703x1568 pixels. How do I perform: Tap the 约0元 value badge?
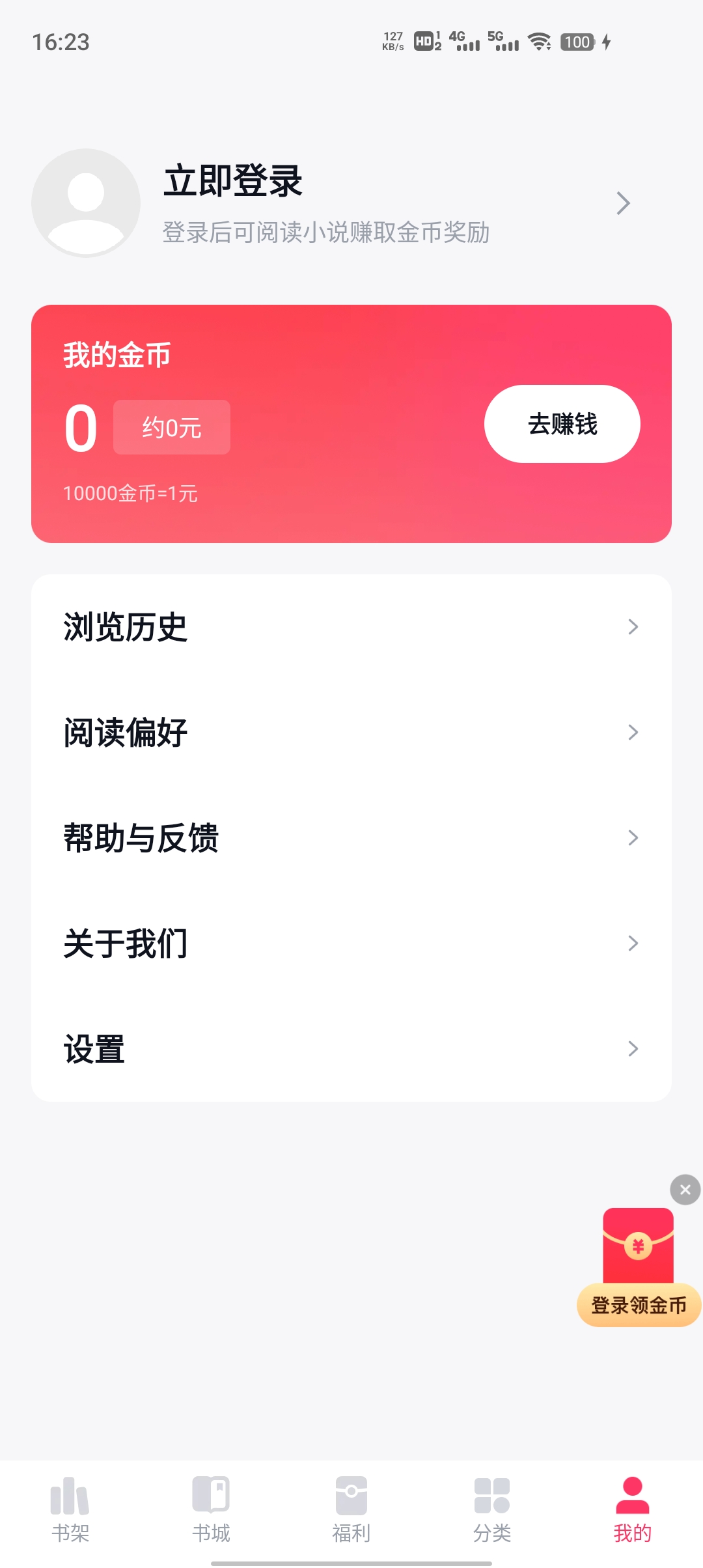coord(171,427)
